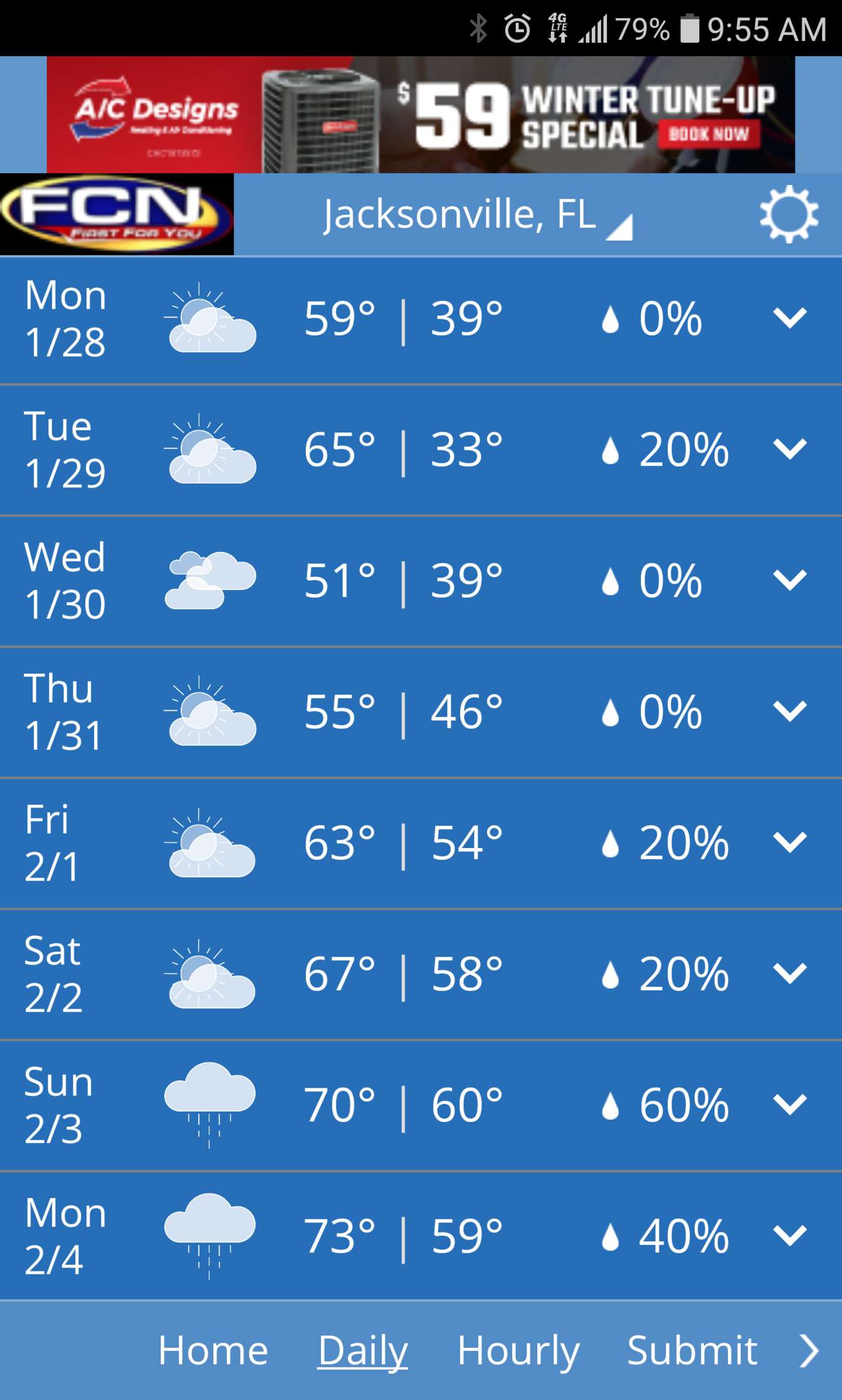
Task: Expand the Mon 2/4 forecast details
Action: click(789, 1236)
